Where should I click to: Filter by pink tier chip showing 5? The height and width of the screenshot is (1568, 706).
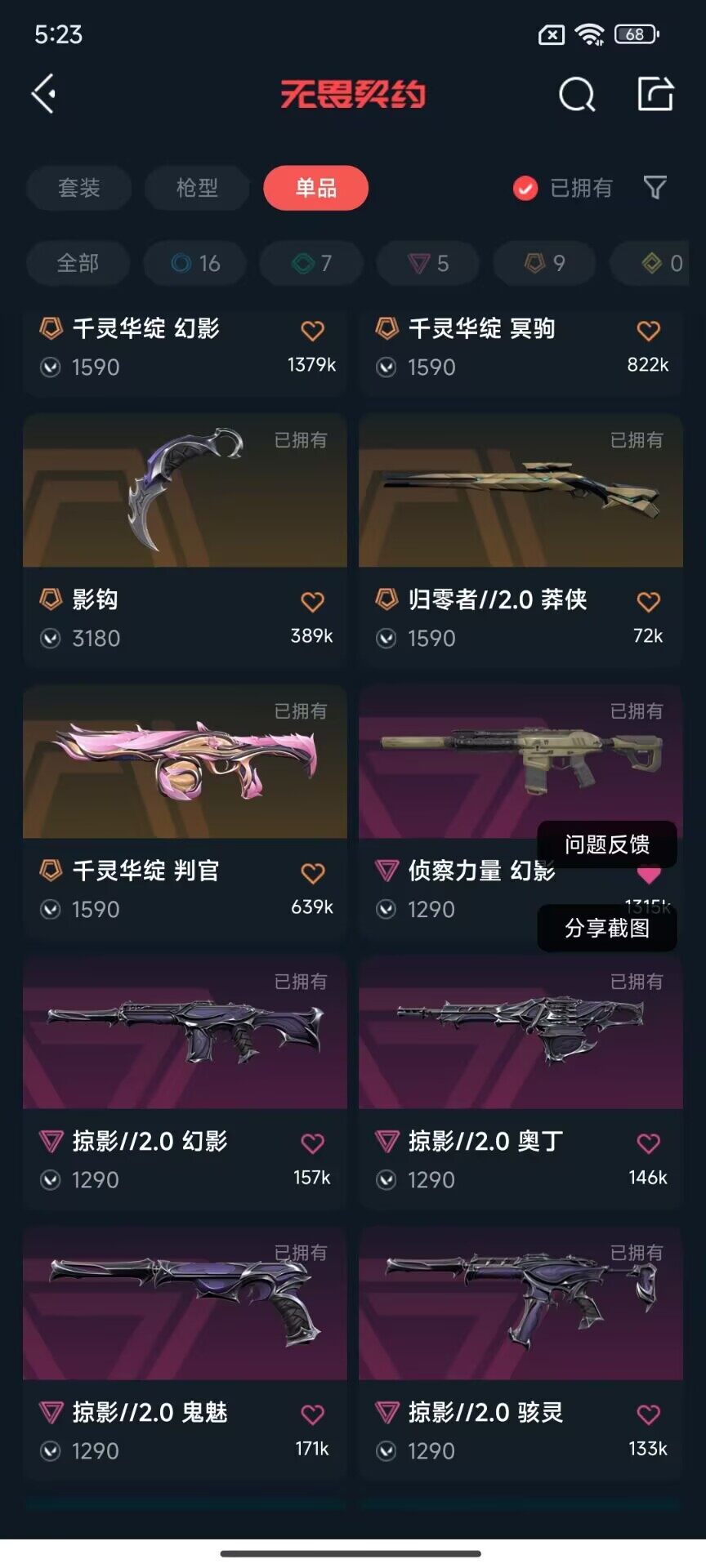(x=428, y=263)
